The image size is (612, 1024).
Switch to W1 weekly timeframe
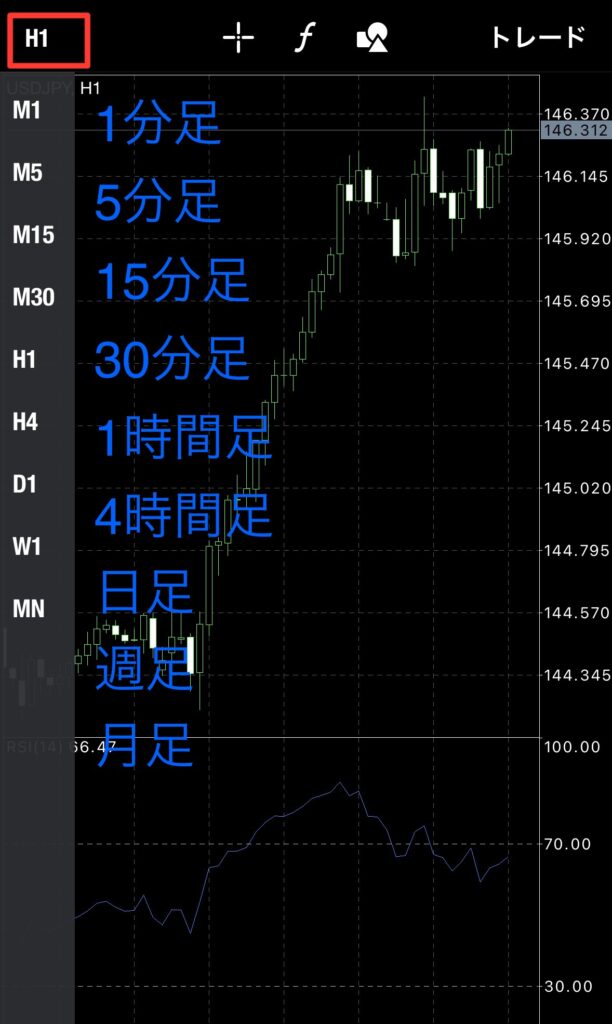pyautogui.click(x=27, y=546)
